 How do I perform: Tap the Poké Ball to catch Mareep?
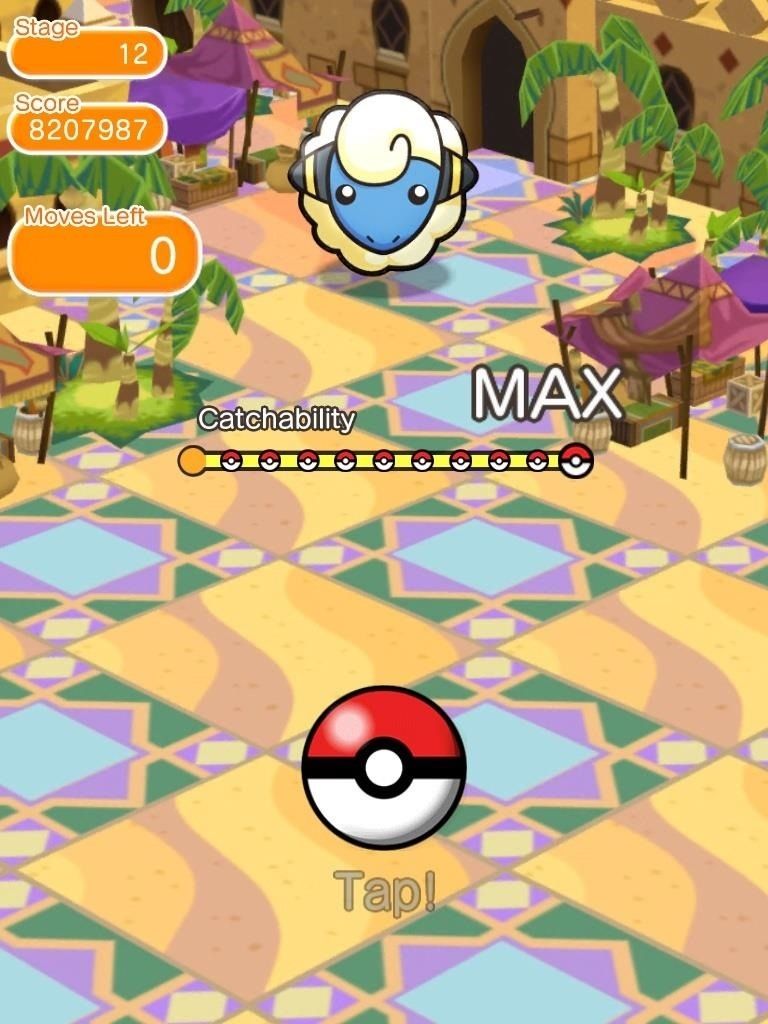[x=384, y=768]
